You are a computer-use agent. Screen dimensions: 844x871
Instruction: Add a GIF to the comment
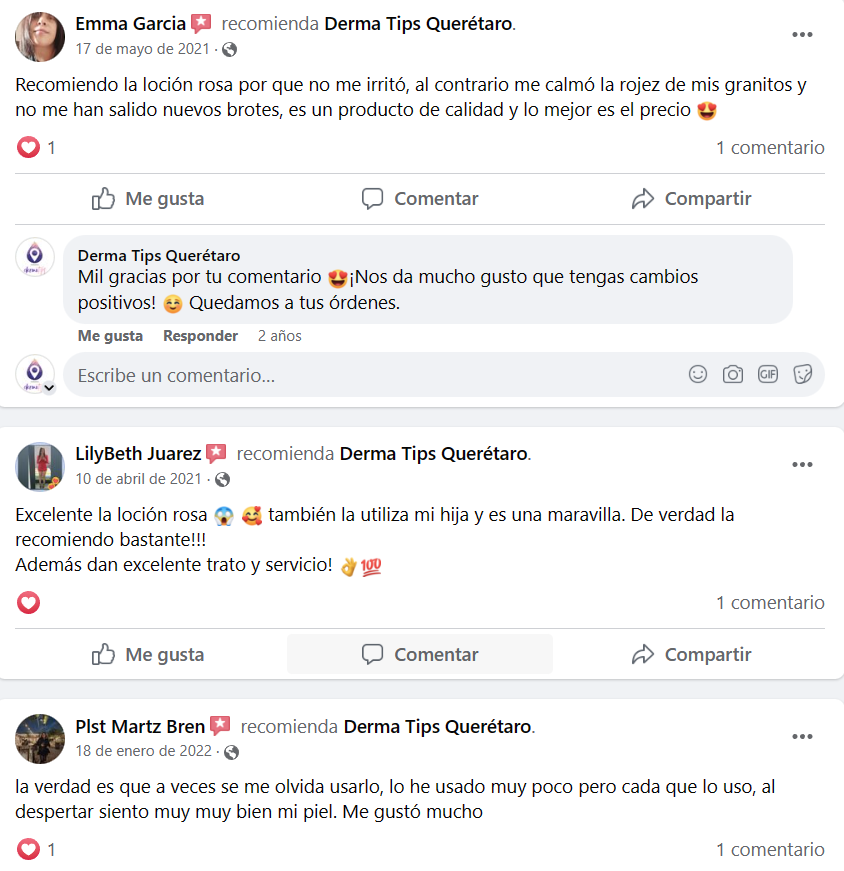(x=768, y=374)
